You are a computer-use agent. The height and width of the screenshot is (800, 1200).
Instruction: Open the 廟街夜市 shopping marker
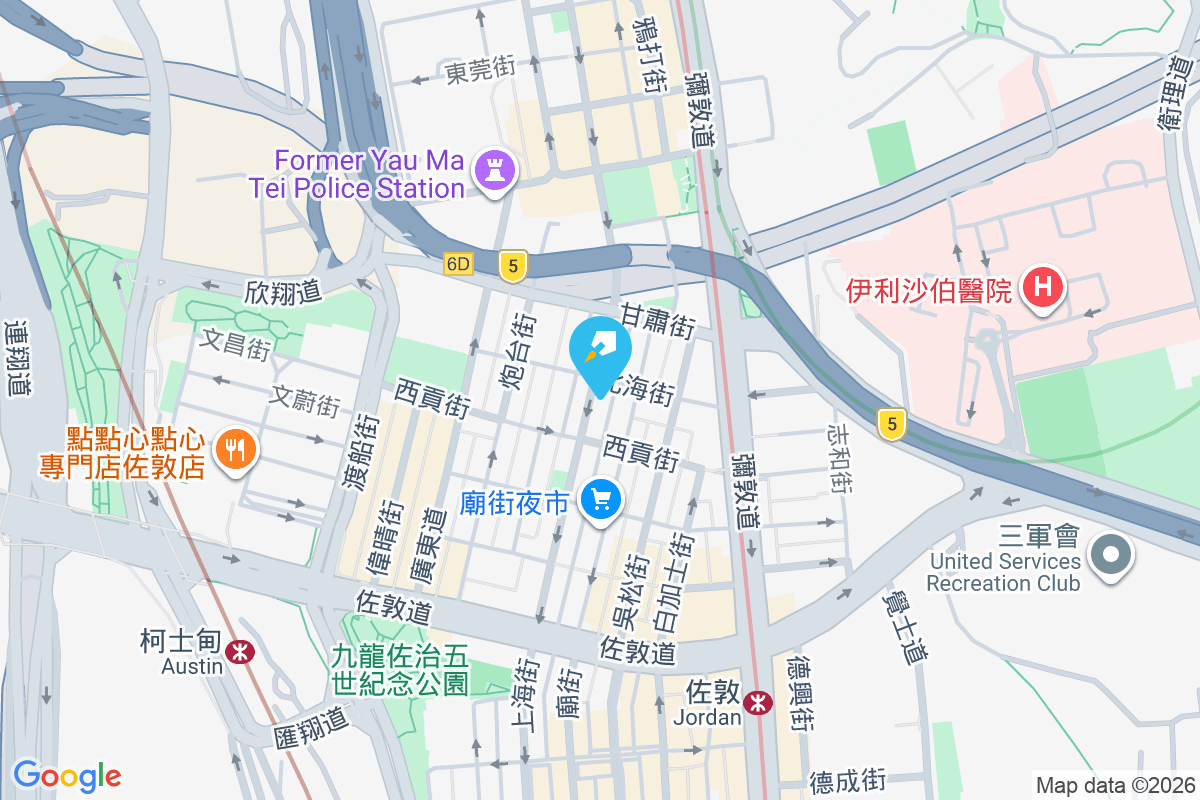click(600, 499)
